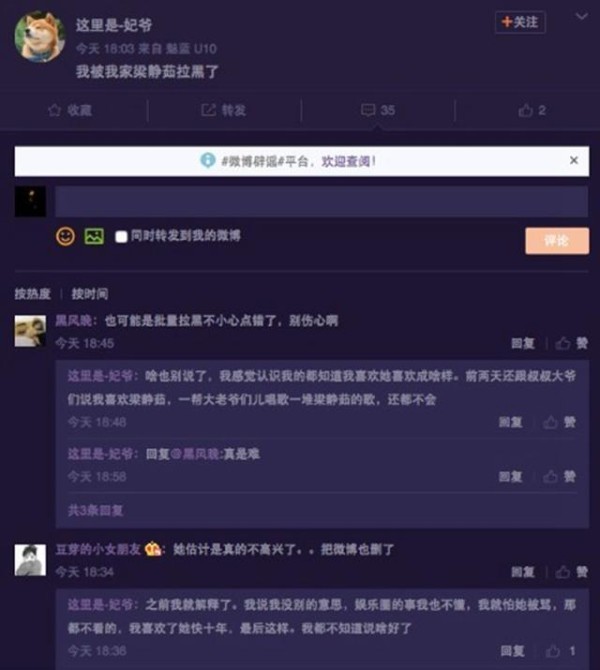600x670 pixels.
Task: Focus the comment text box
Action: click(320, 202)
